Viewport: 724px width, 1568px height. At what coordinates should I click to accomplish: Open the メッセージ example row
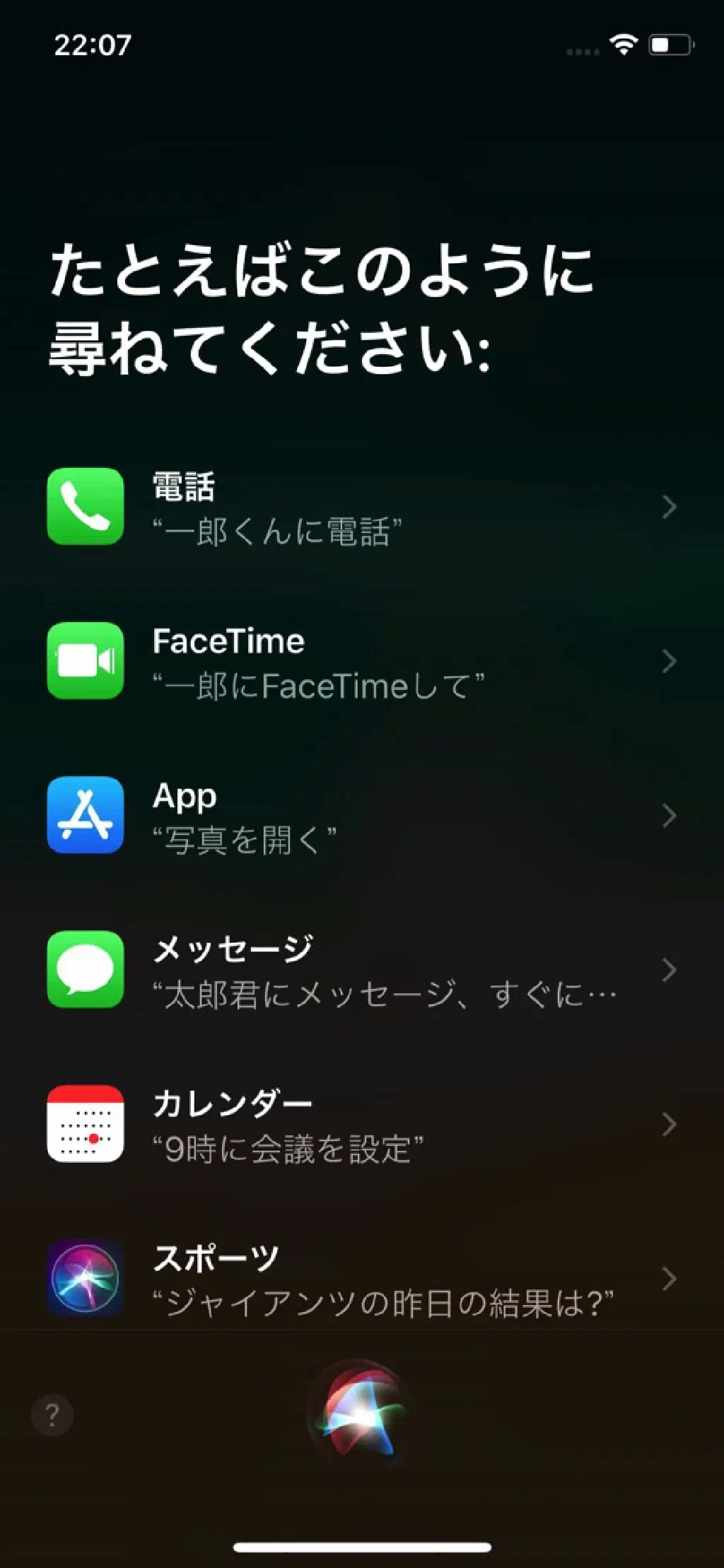coord(361,969)
